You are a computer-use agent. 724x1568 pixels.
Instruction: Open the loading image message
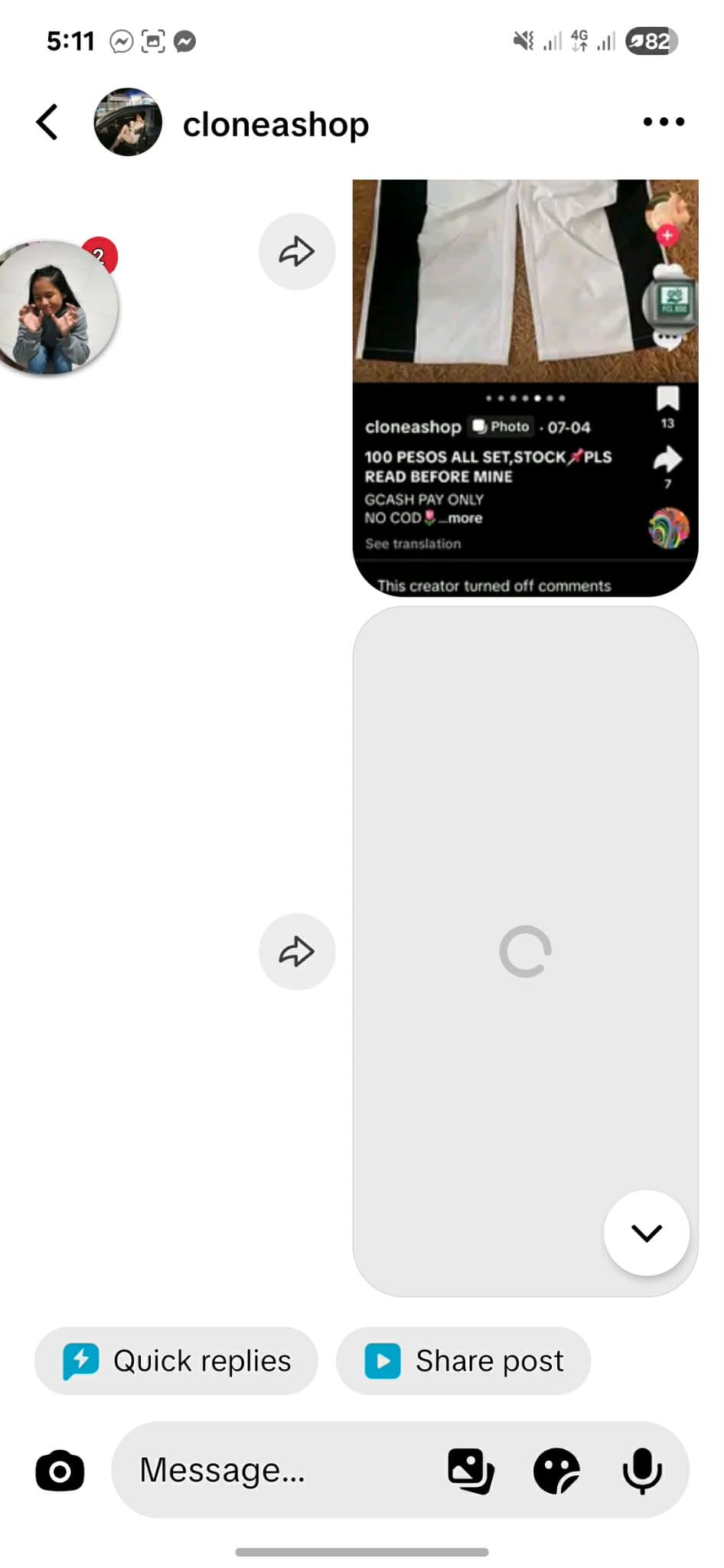[525, 951]
